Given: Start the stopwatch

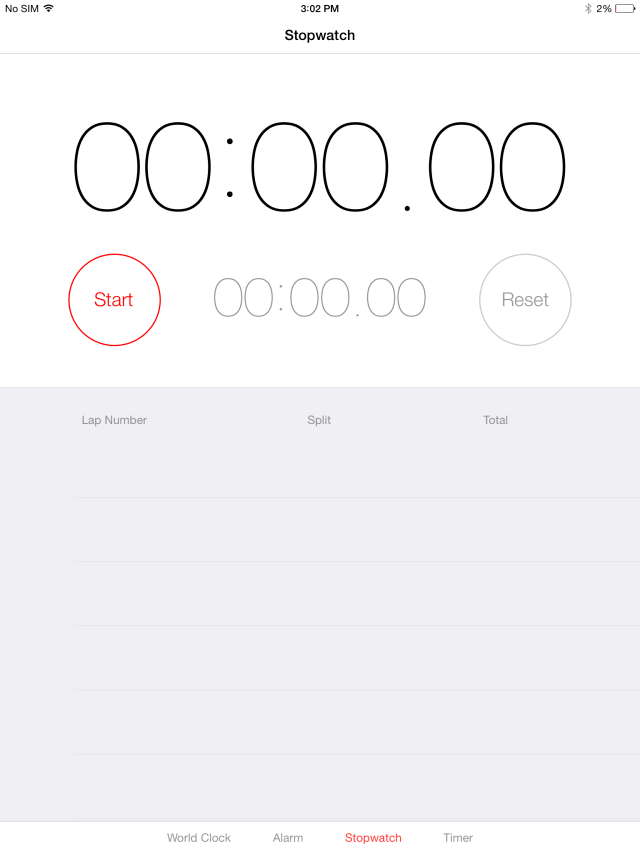Looking at the screenshot, I should [x=114, y=300].
